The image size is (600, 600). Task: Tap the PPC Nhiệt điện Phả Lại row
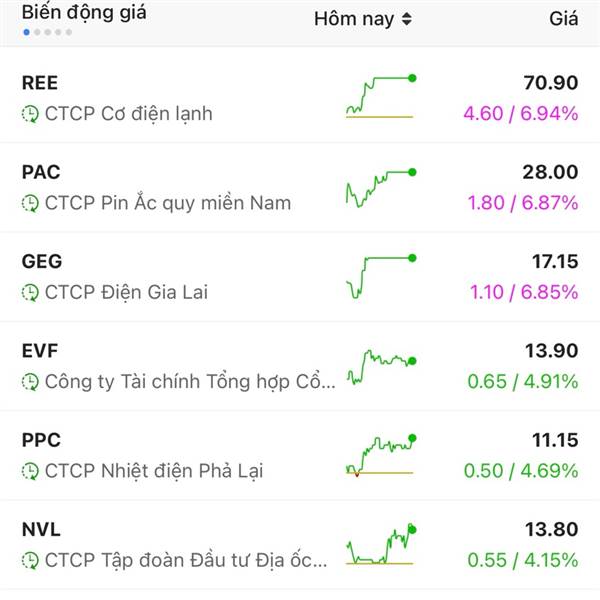tap(300, 455)
